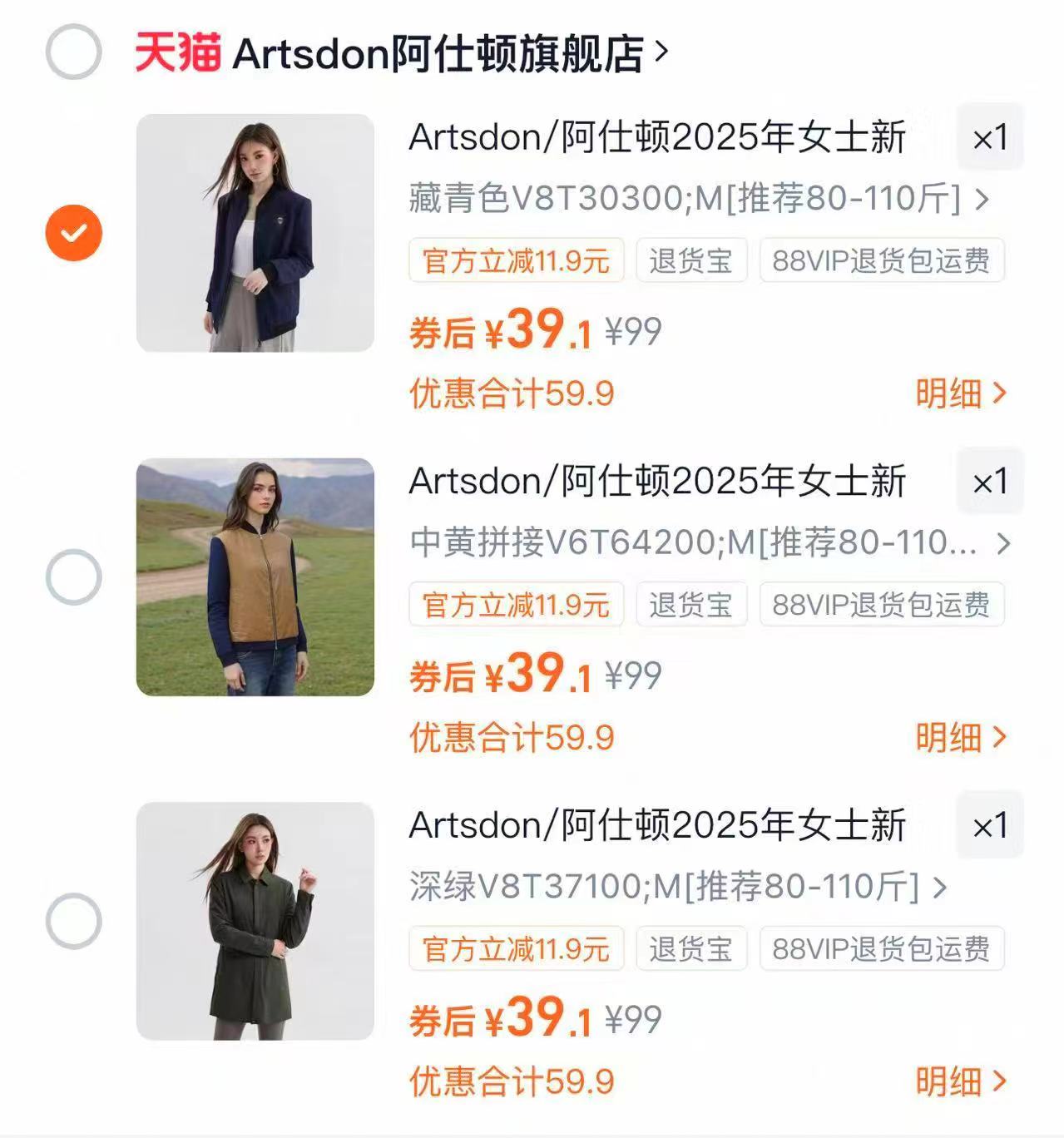Click the 88VIP退货包运费 badge on second item
Screen dimensions: 1064x1138
coord(880,605)
